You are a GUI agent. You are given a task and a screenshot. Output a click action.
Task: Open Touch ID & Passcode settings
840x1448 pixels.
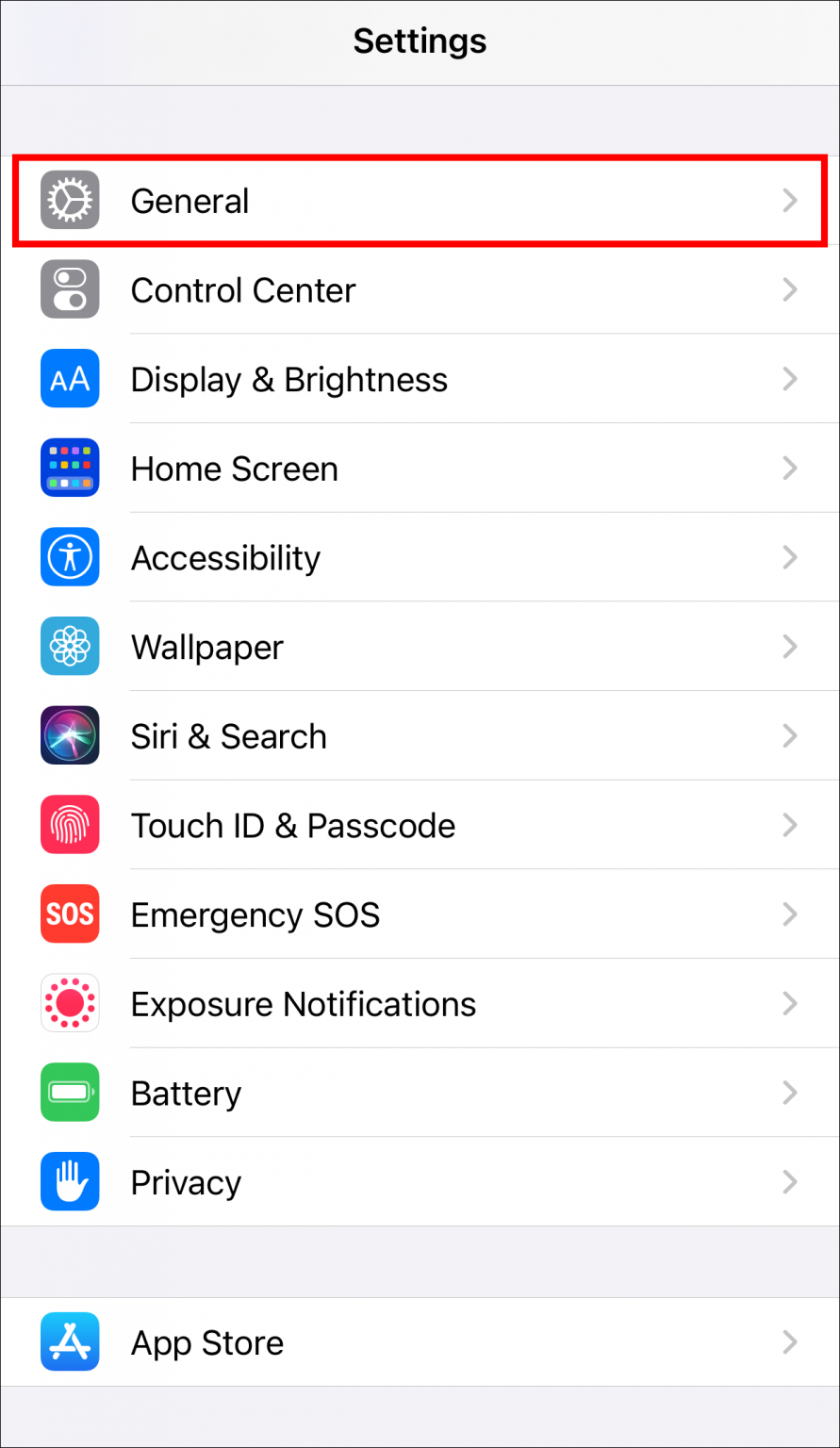click(x=420, y=824)
